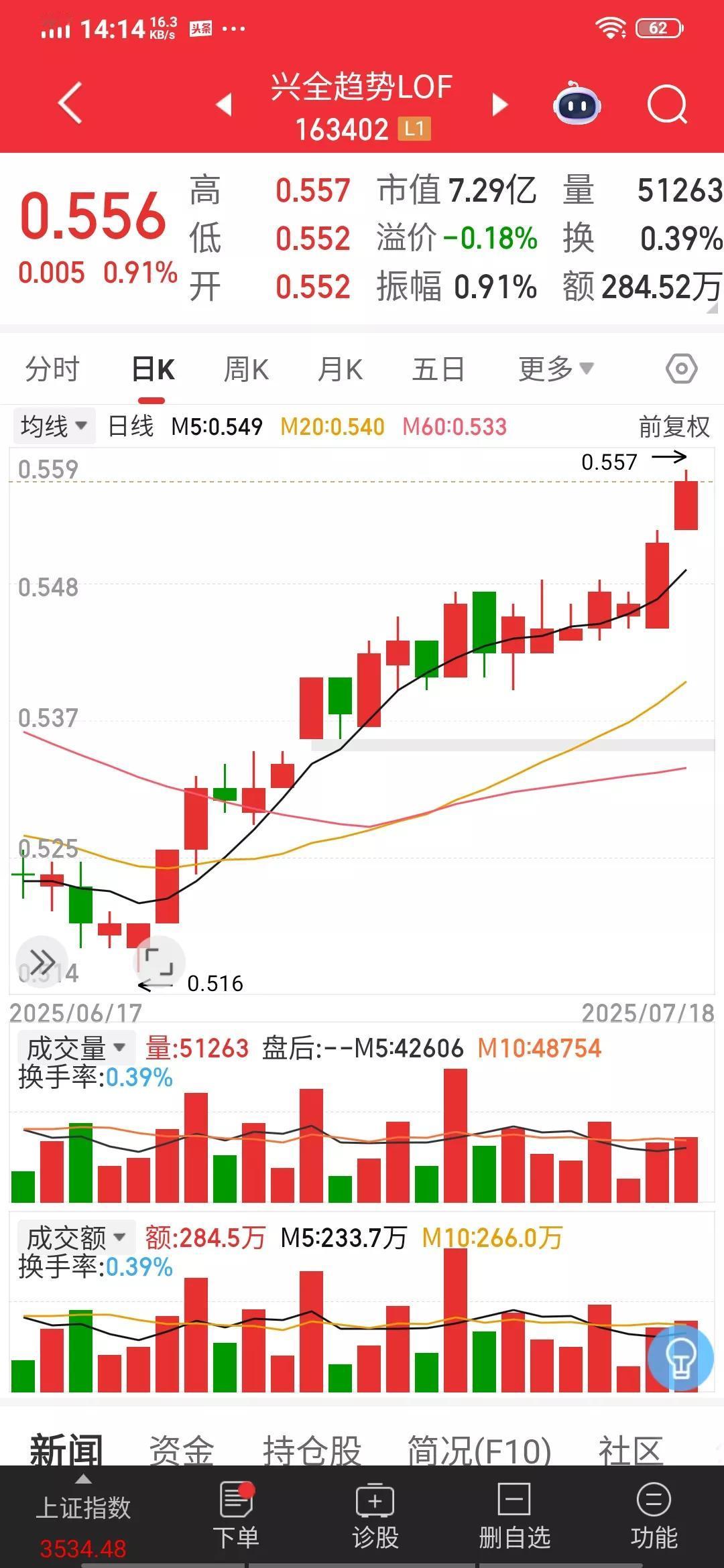This screenshot has height=1568, width=724.
Task: Open the 均线 indicator dropdown
Action: click(x=54, y=426)
